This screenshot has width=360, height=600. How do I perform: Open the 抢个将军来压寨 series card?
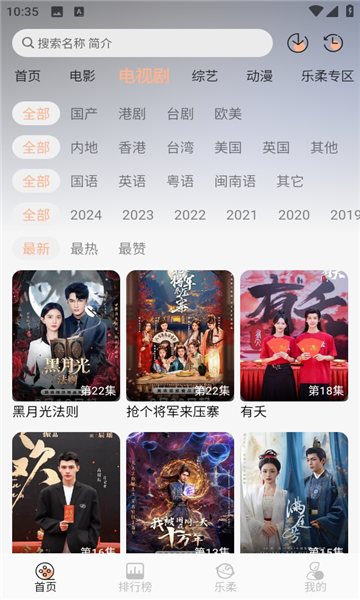coord(180,344)
